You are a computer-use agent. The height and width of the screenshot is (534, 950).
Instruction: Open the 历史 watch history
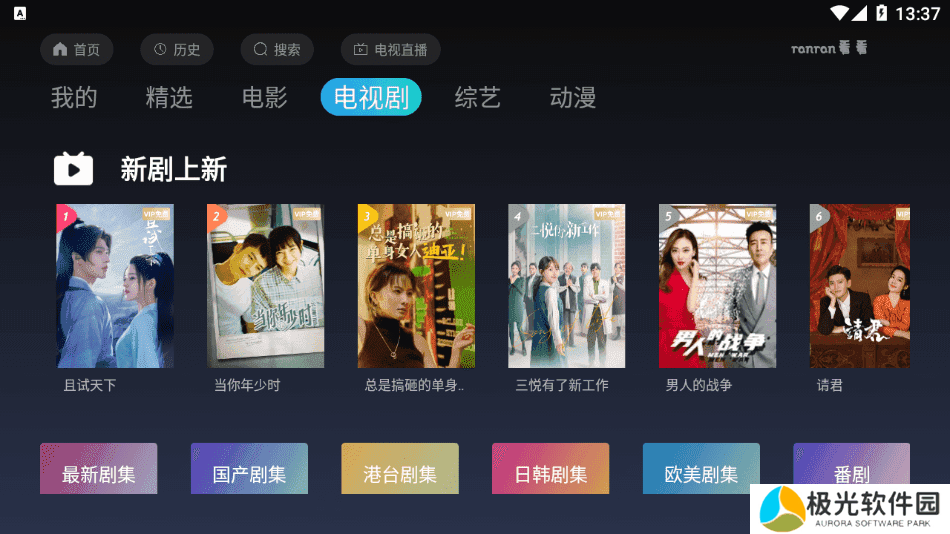click(176, 50)
